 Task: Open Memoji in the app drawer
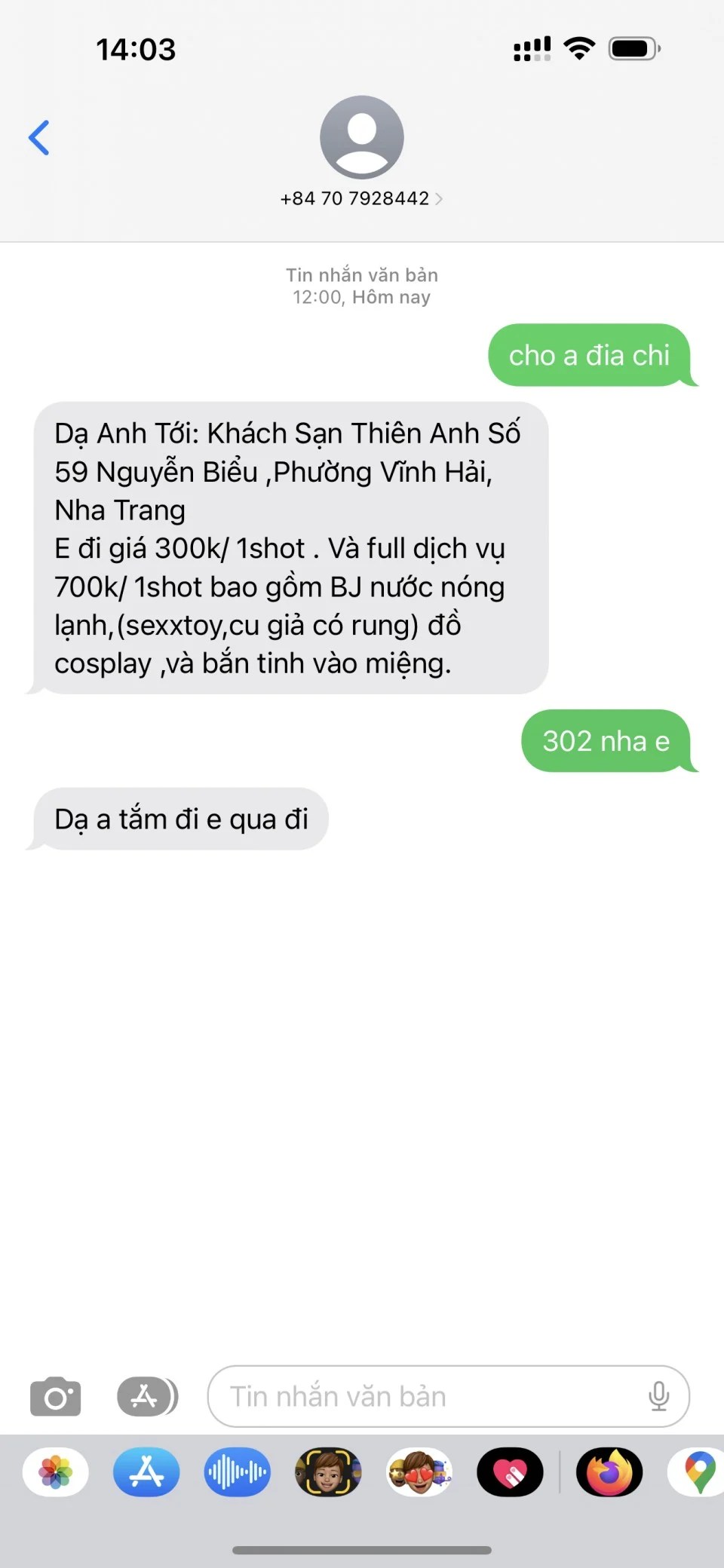pyautogui.click(x=328, y=1472)
